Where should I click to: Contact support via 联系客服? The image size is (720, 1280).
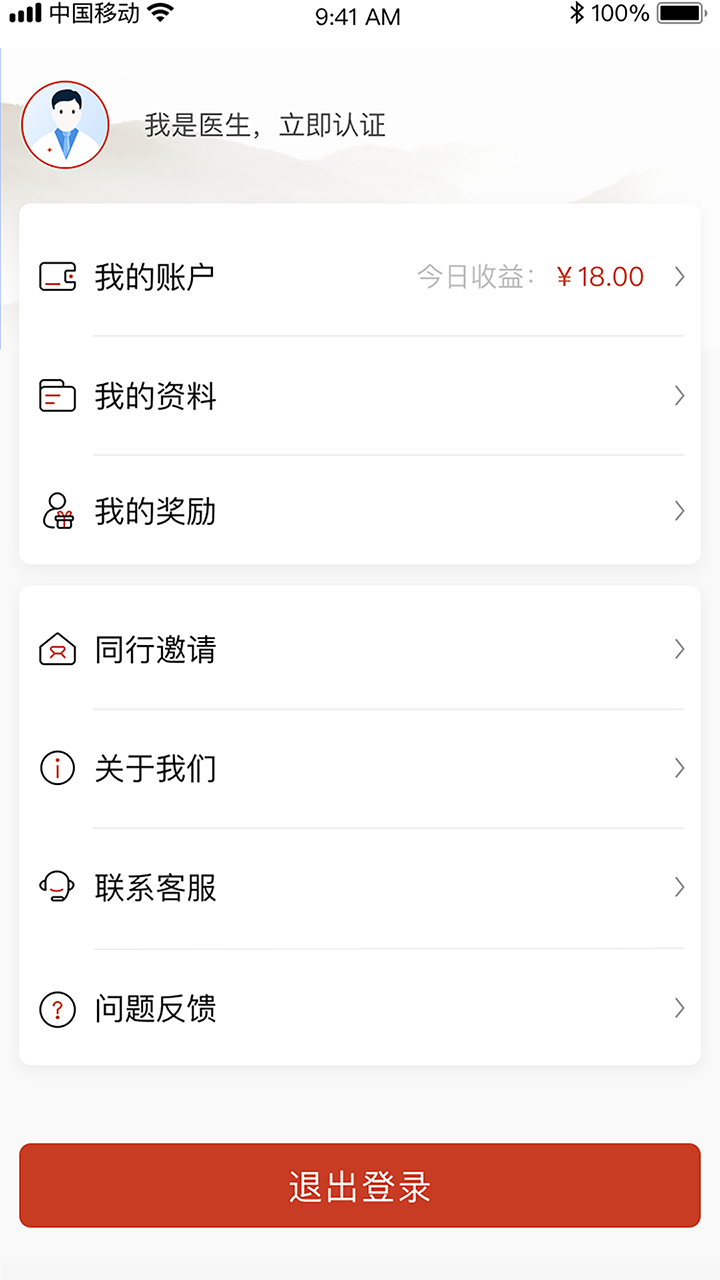click(360, 888)
